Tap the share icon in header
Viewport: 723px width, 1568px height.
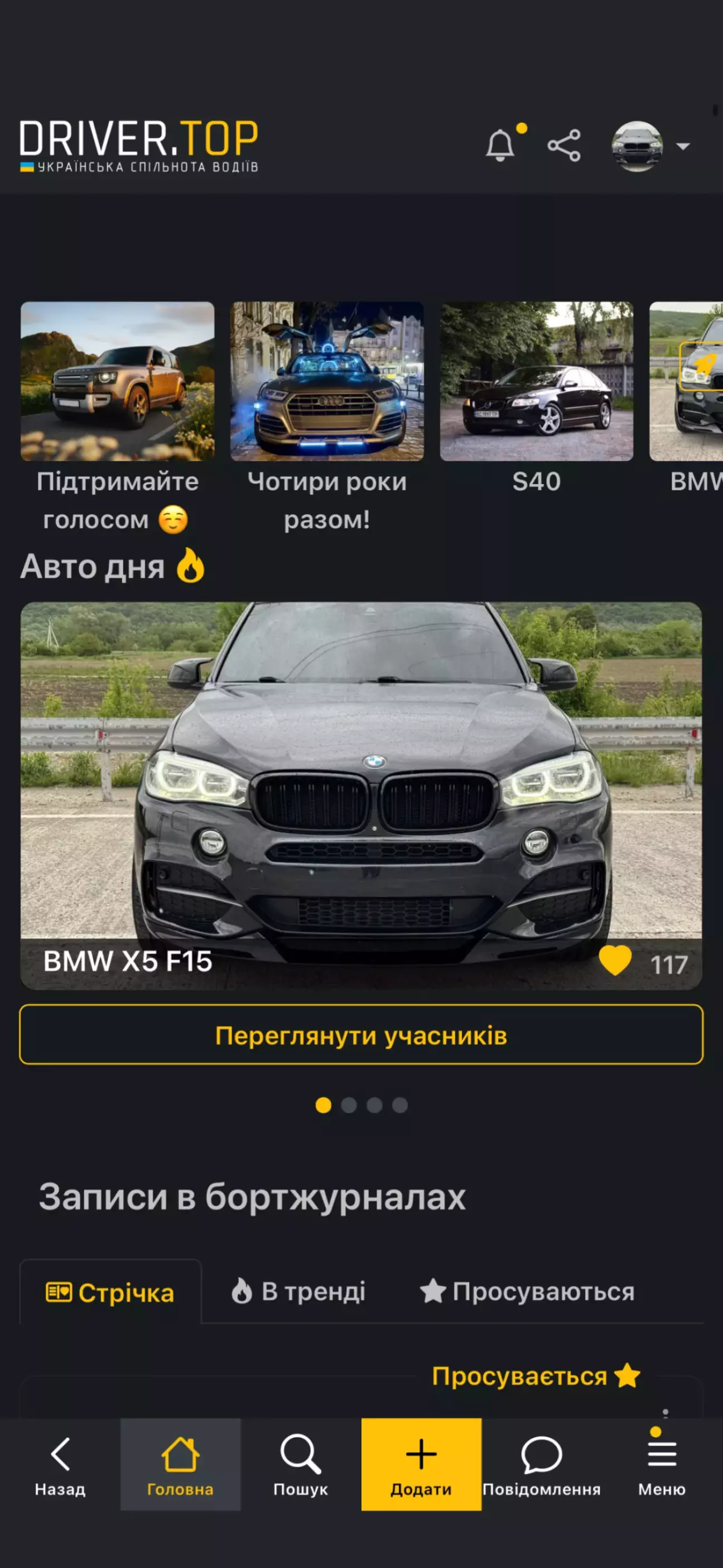coord(564,146)
